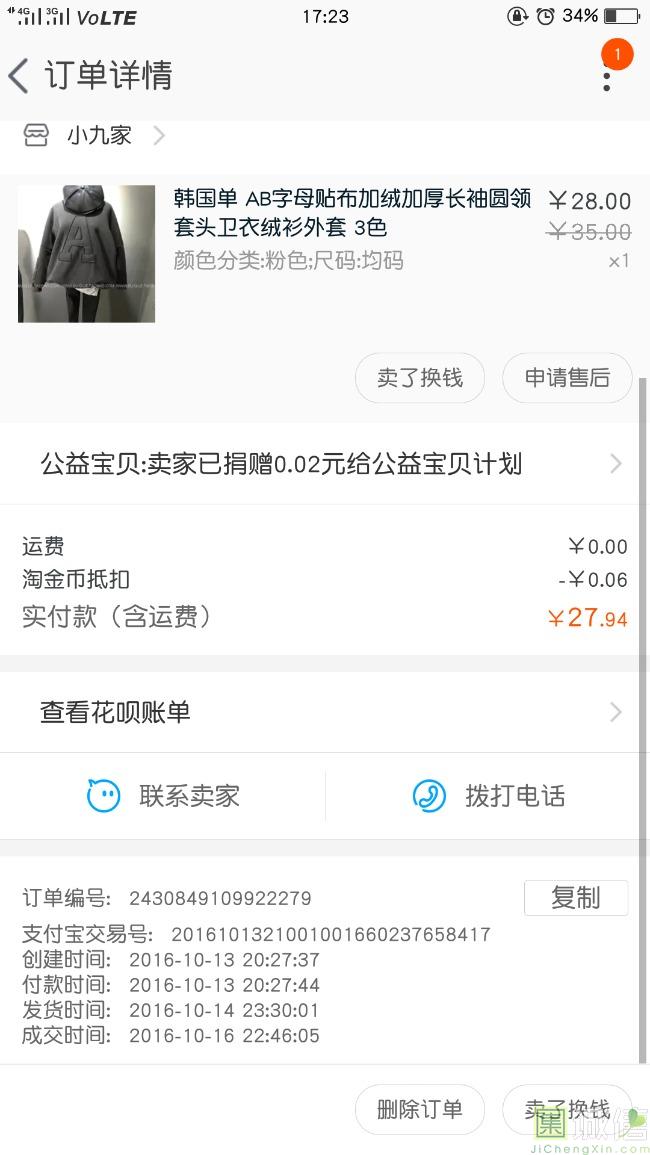Apply for after-sales with 申请售后
This screenshot has width=650, height=1155.
tap(567, 378)
